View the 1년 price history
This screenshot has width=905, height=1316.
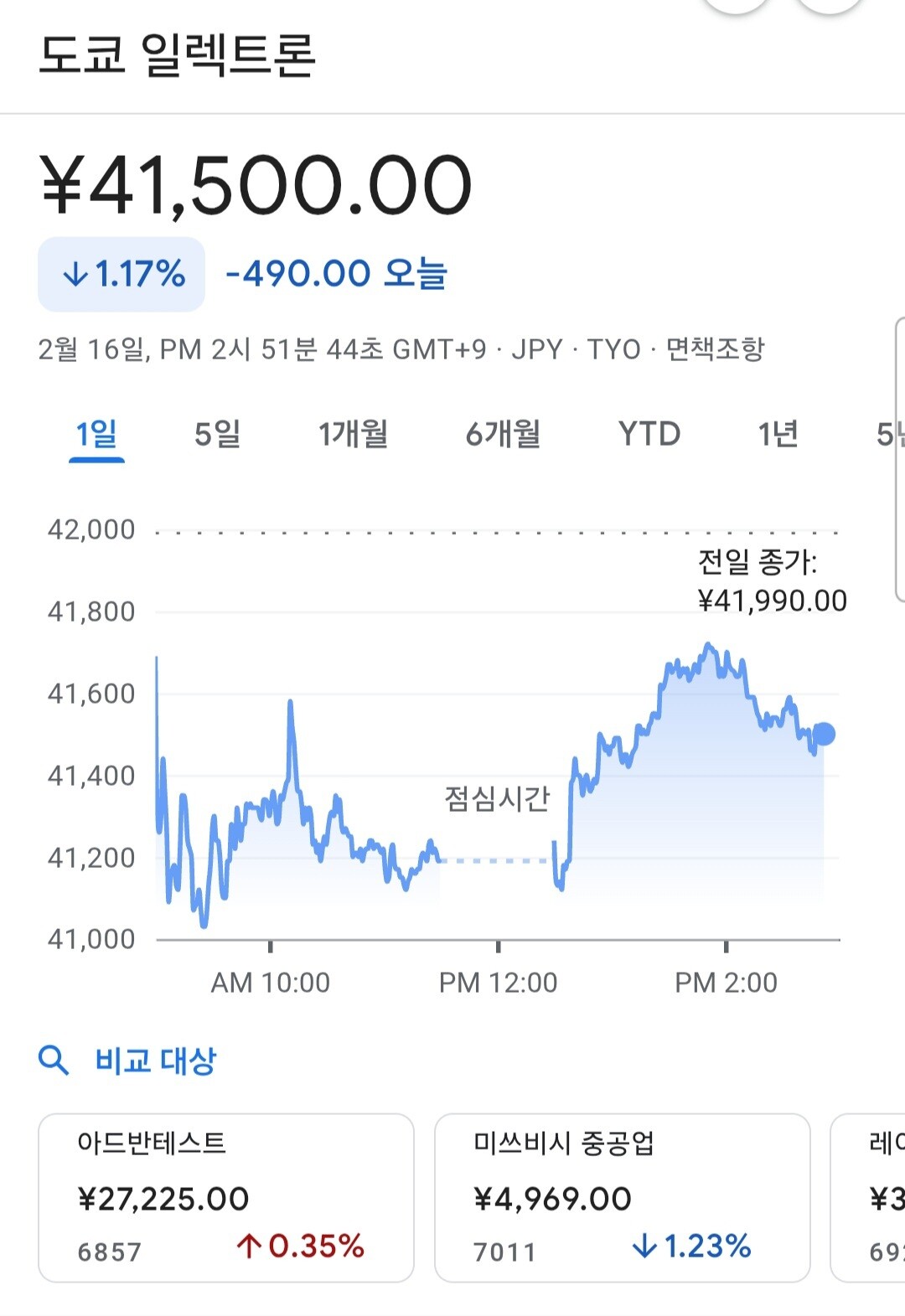[x=778, y=434]
